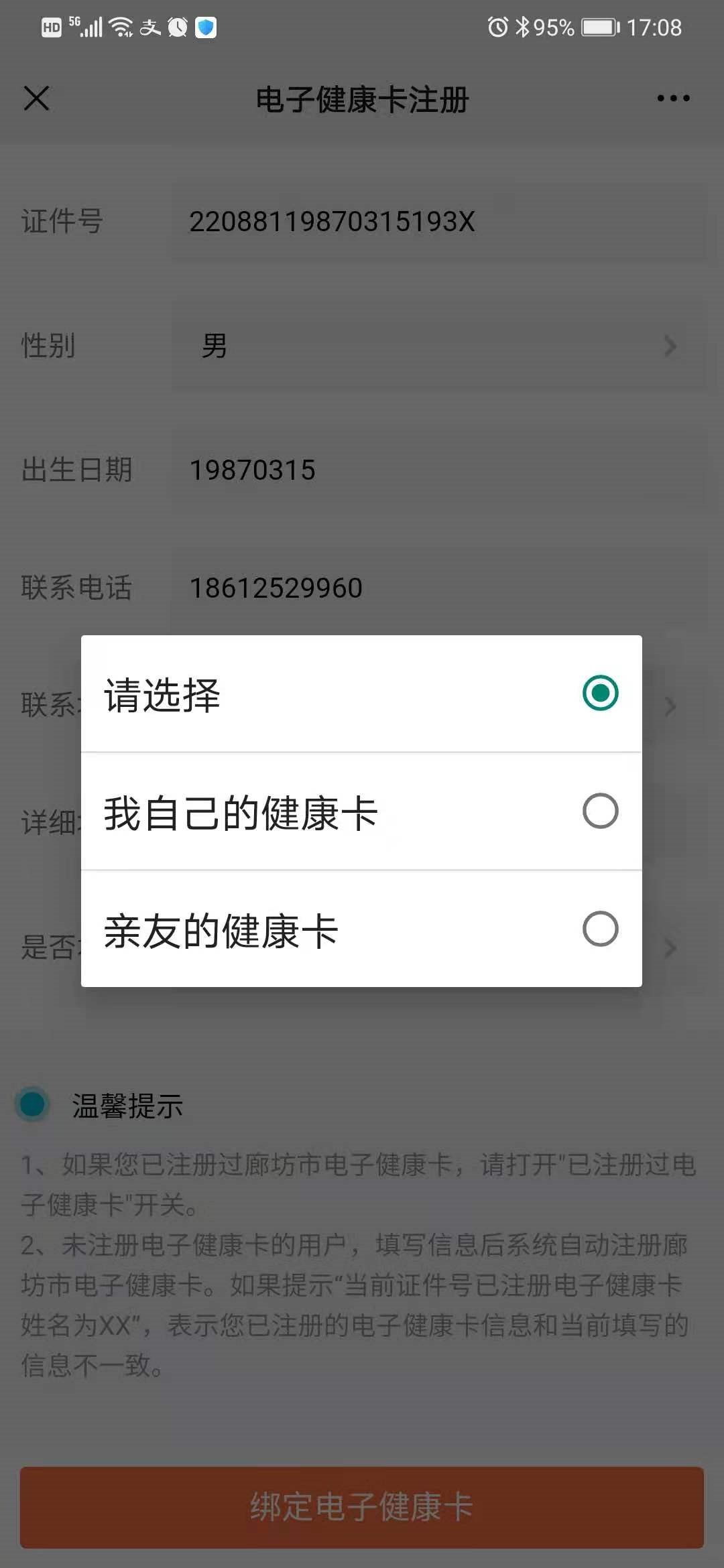Image resolution: width=724 pixels, height=1568 pixels.
Task: Choose 亲友的健康卡 option
Action: point(599,929)
